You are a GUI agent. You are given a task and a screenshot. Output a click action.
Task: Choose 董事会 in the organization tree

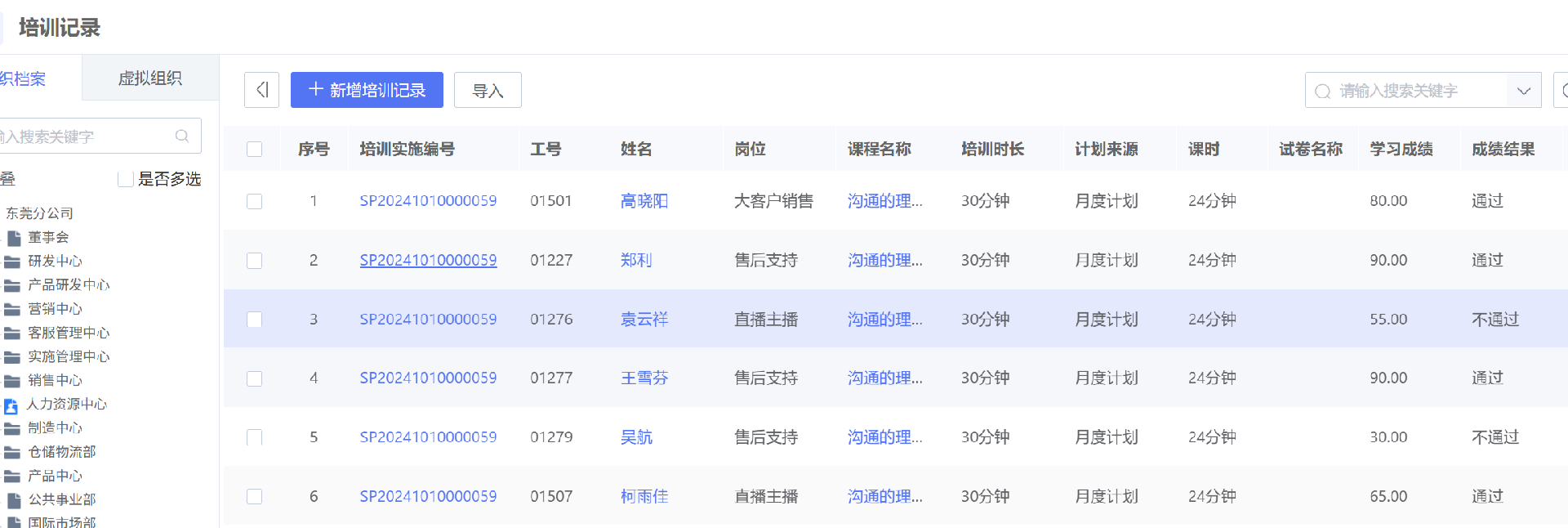pyautogui.click(x=48, y=238)
